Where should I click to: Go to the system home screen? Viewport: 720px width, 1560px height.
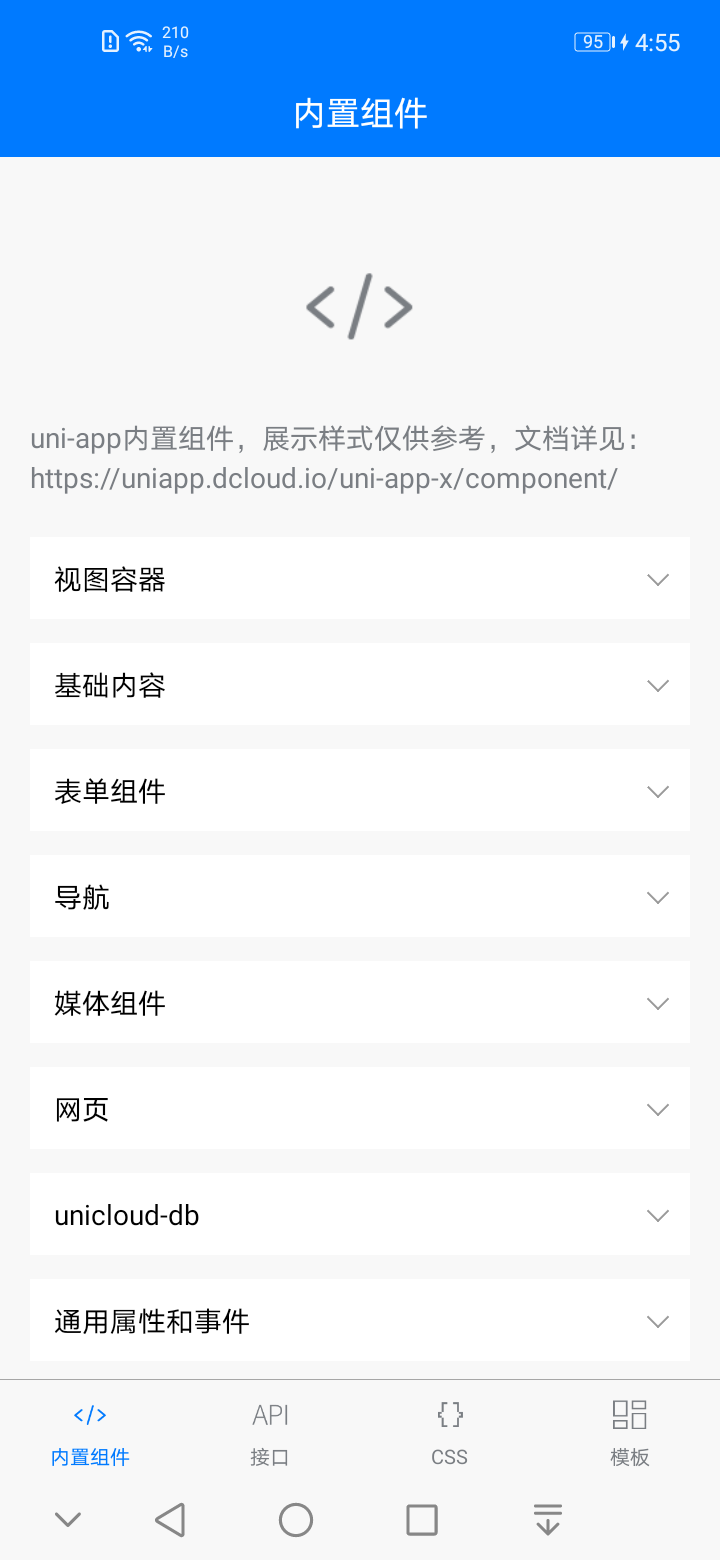[x=296, y=1520]
